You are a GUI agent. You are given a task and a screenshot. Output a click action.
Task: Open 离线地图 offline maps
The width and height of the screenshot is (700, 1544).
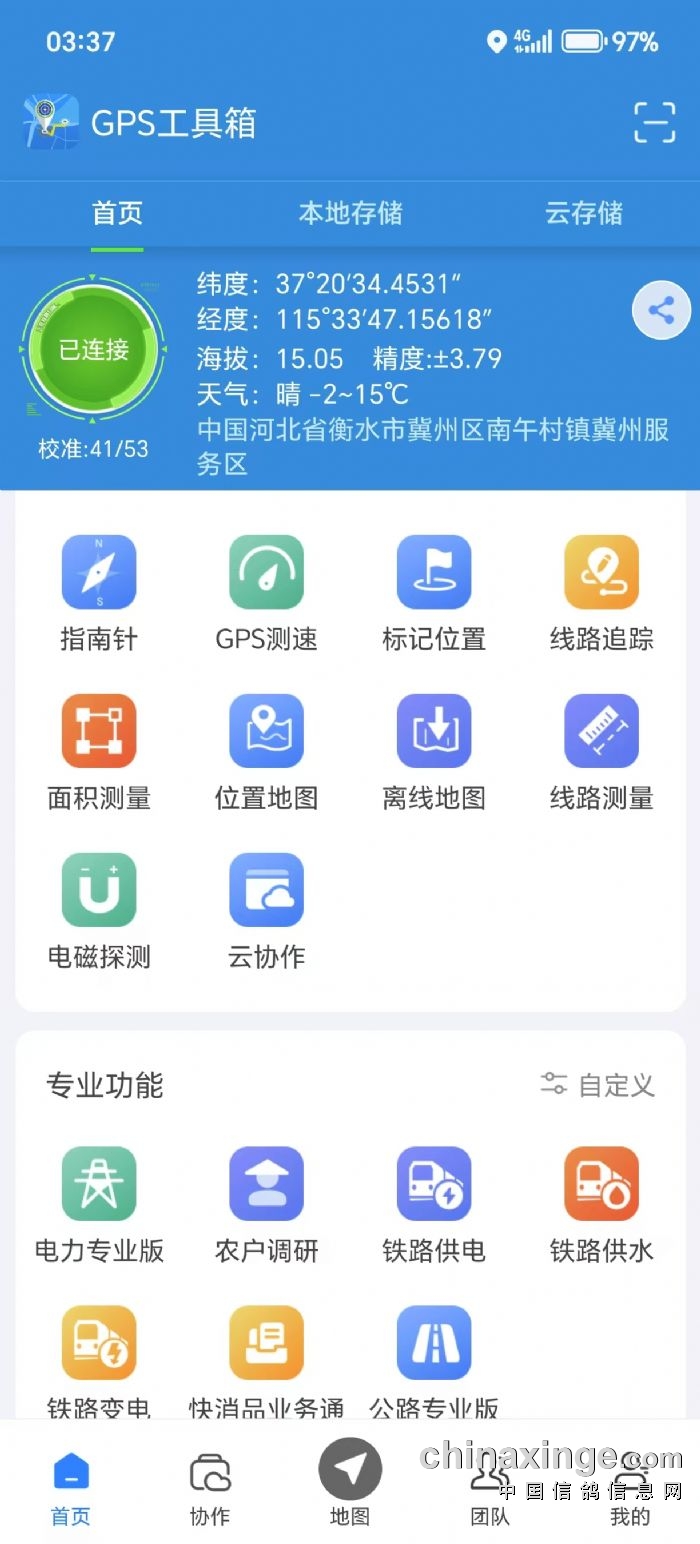click(x=434, y=753)
